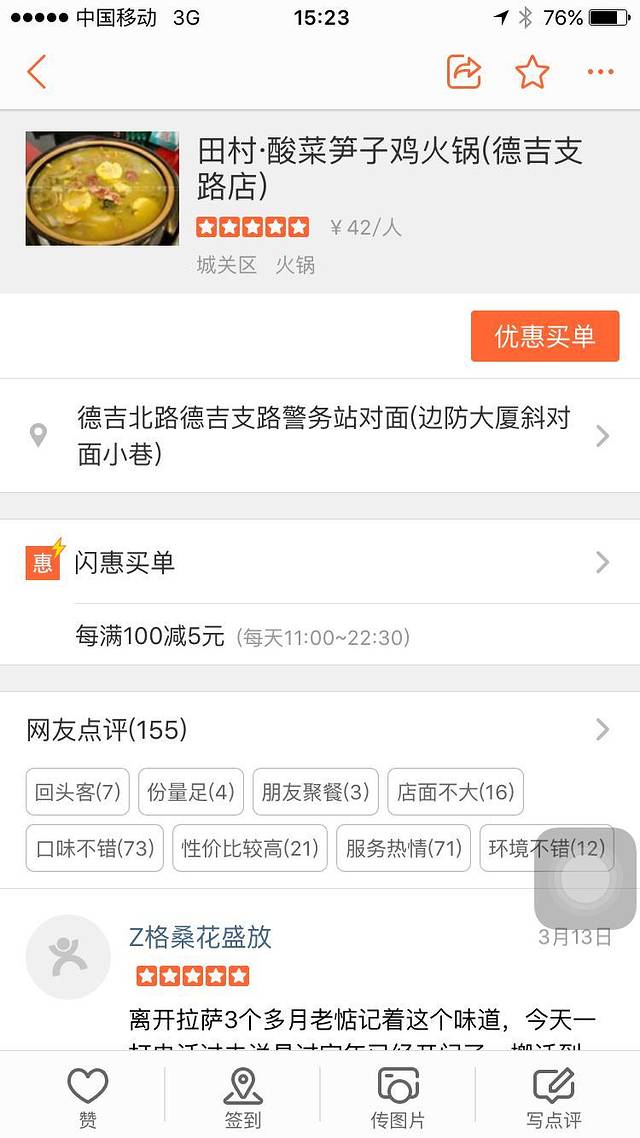Filter reviews by 回头客(7)

click(77, 793)
